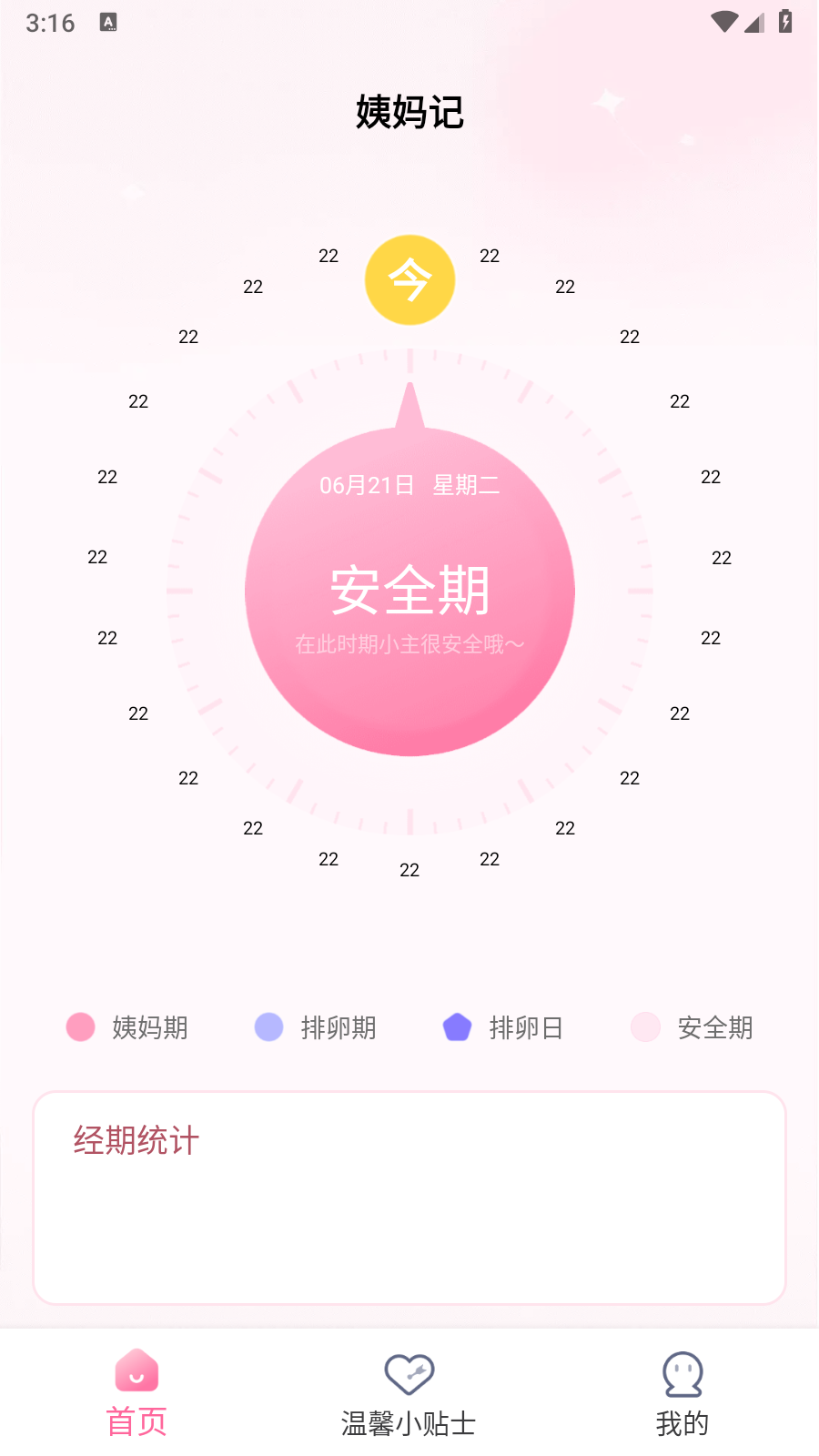Open the date picker on 06月21日 星期二
The image size is (819, 1456).
[x=409, y=485]
